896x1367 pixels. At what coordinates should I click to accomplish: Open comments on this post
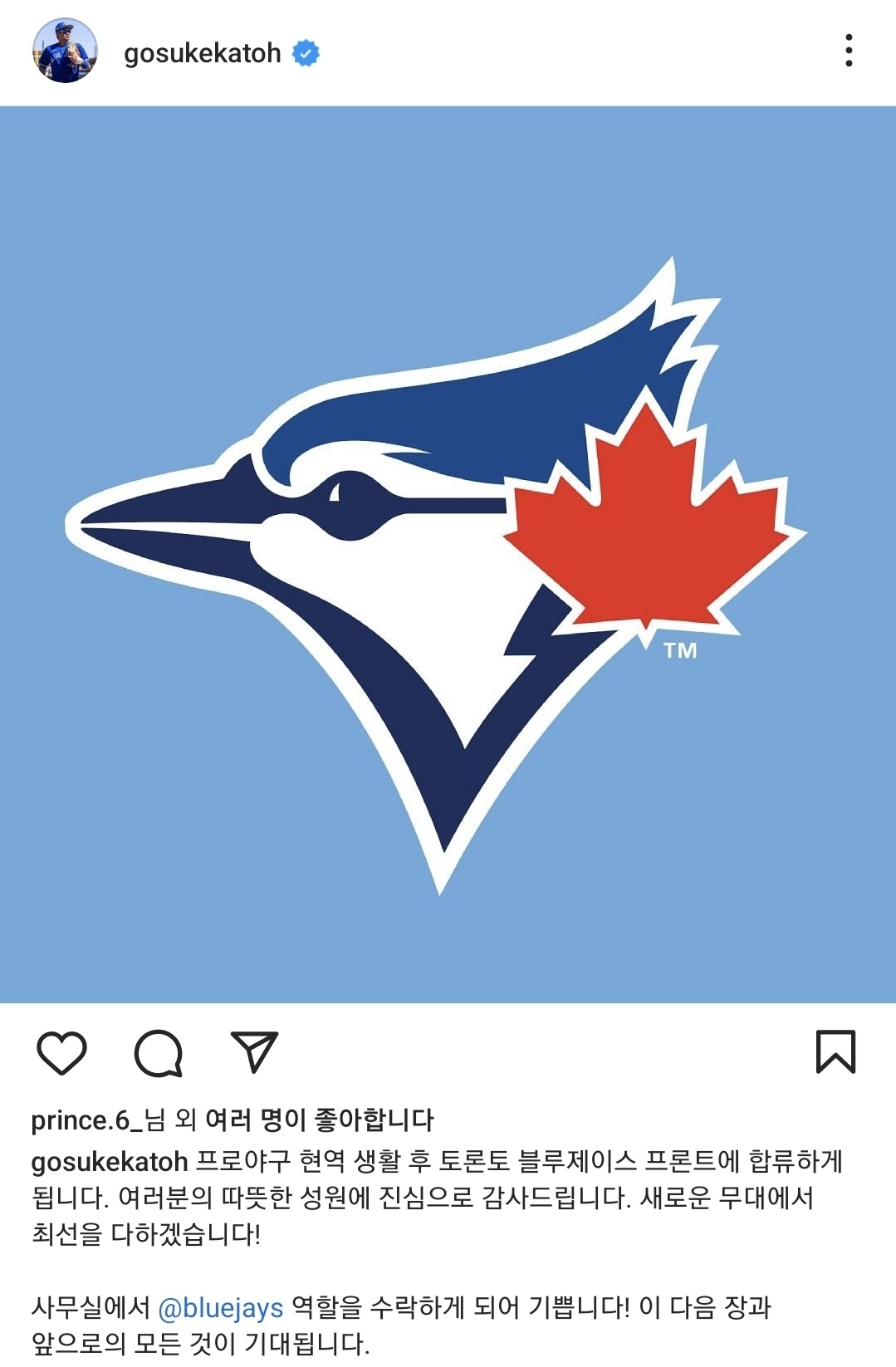point(158,1053)
